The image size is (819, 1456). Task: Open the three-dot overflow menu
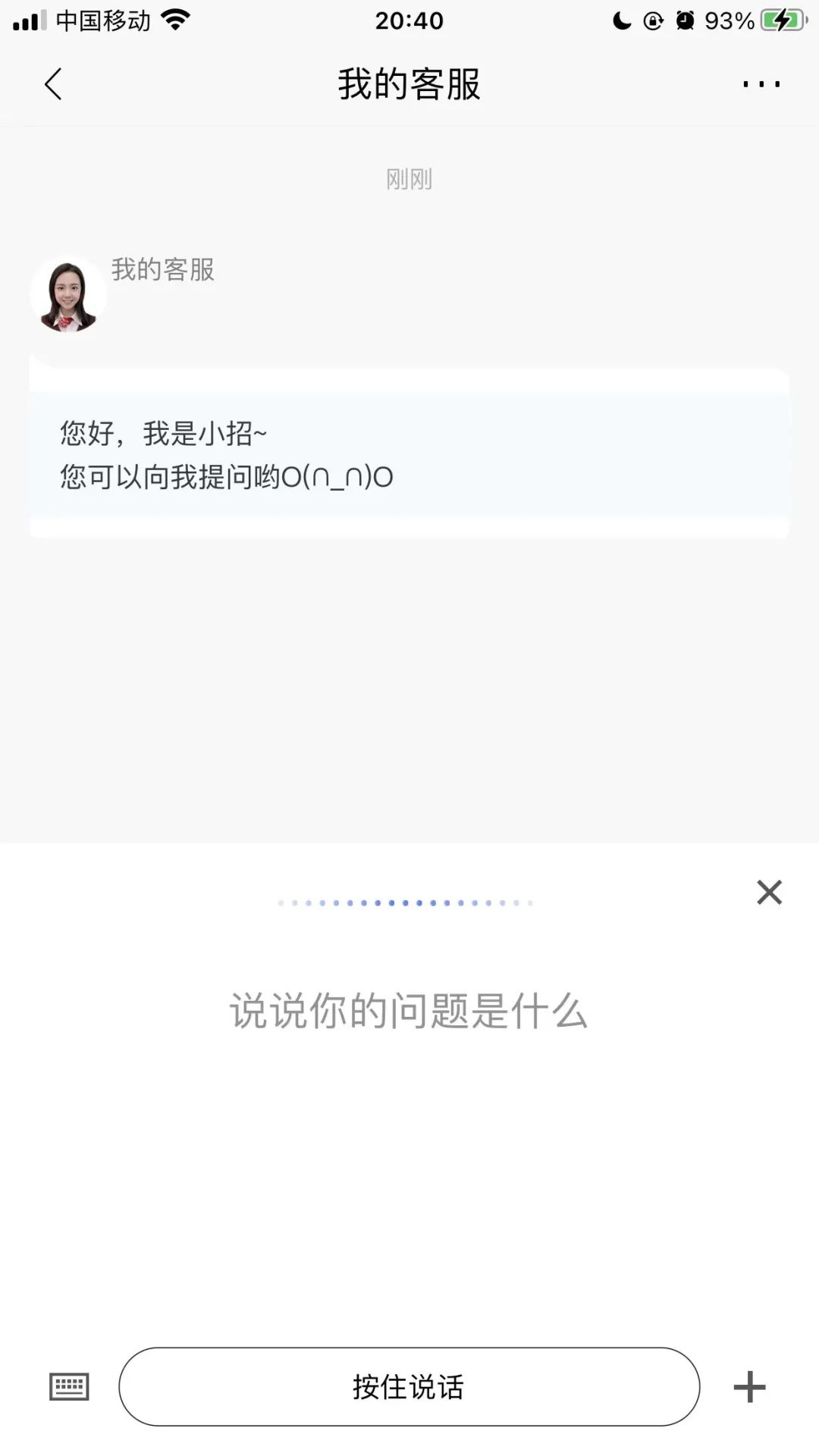tap(761, 84)
